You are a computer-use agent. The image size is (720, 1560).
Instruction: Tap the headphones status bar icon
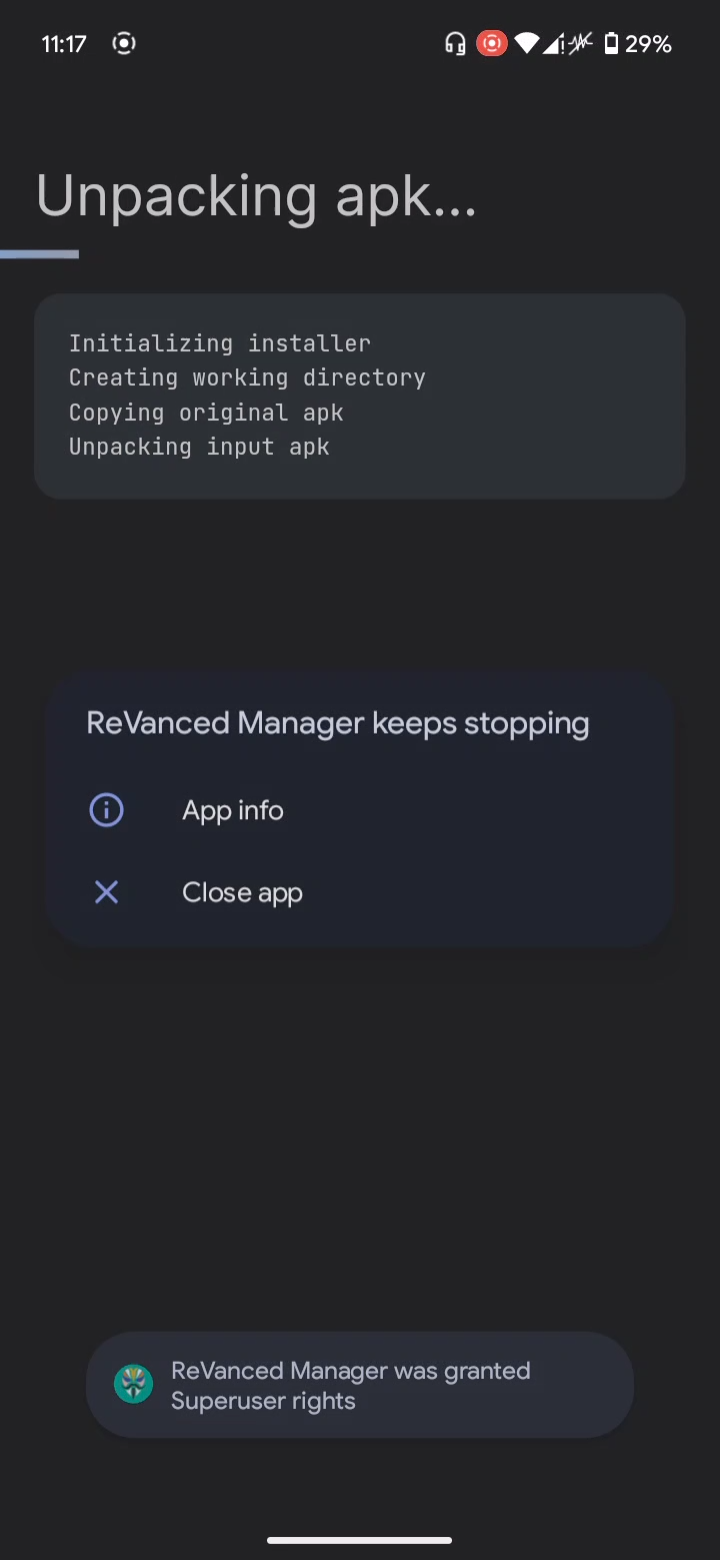[455, 43]
